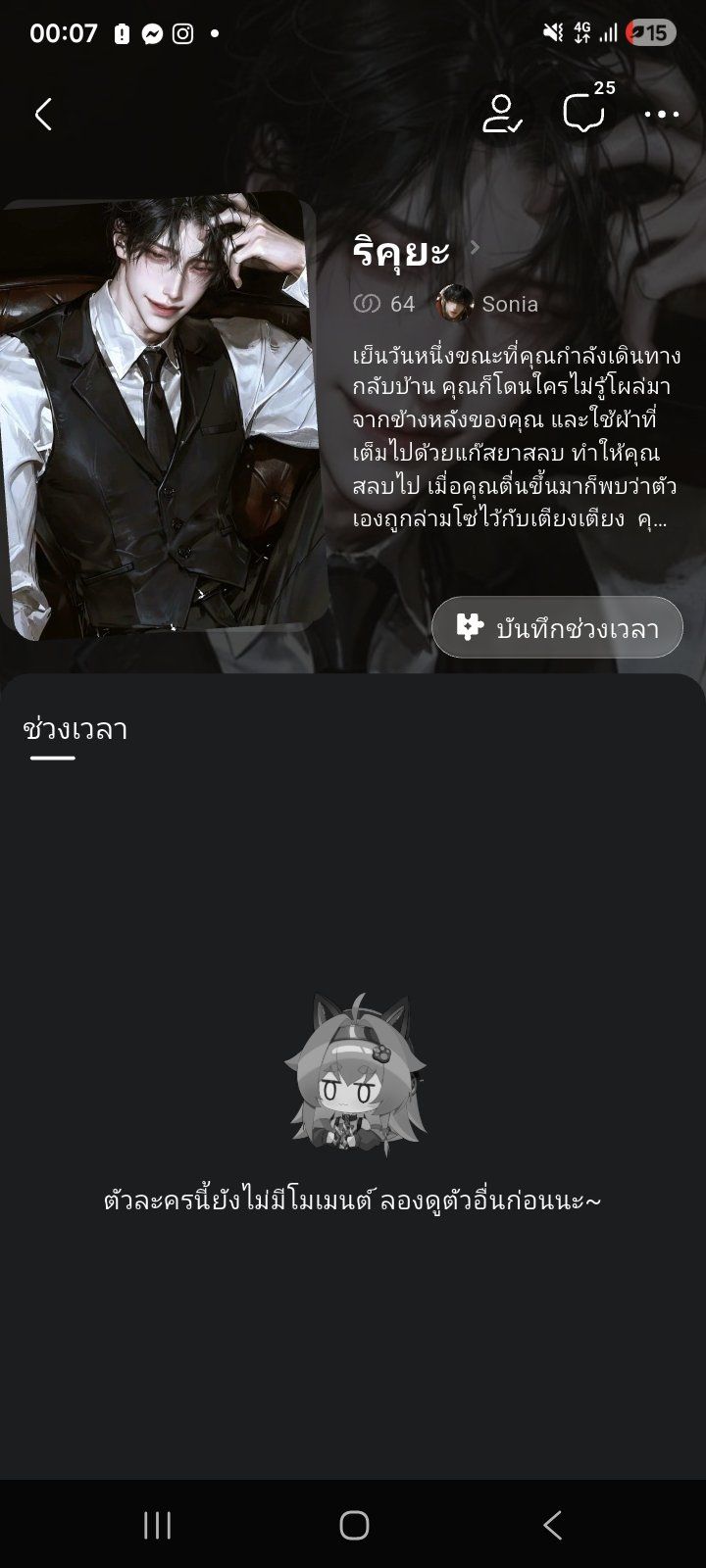
Task: Go back using the top-left arrow
Action: (x=43, y=115)
